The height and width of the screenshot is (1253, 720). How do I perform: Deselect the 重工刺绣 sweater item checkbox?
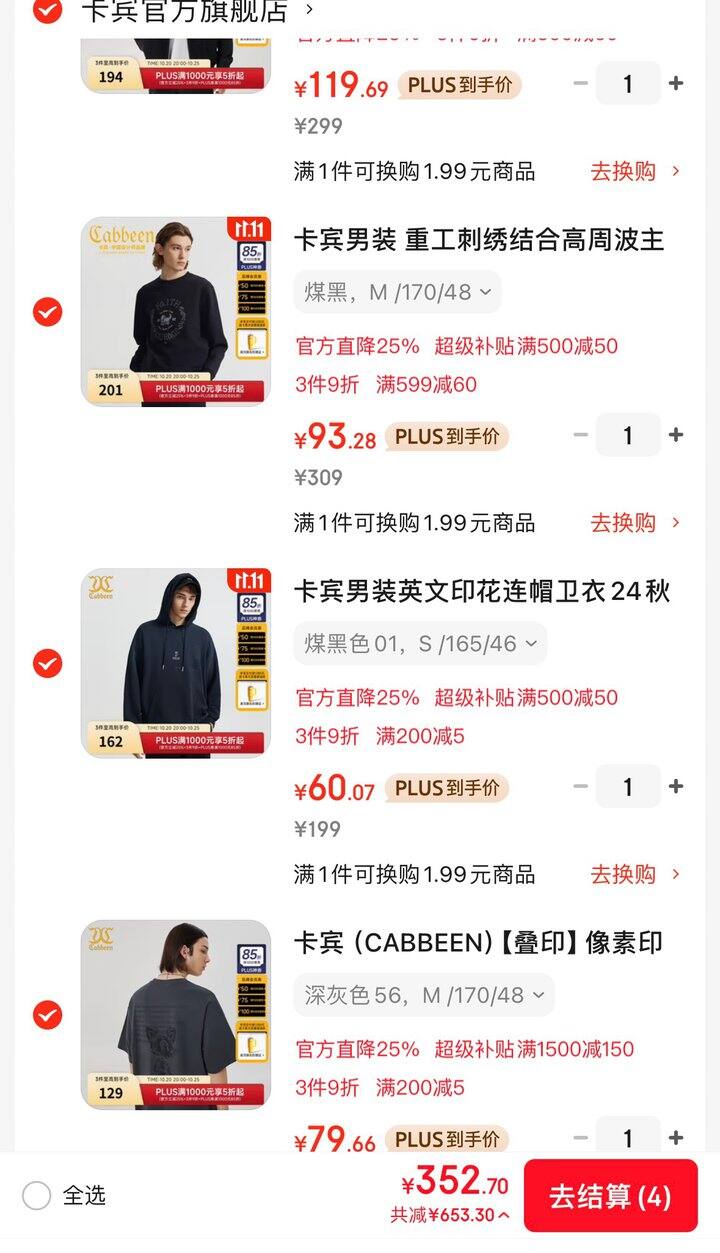[47, 312]
